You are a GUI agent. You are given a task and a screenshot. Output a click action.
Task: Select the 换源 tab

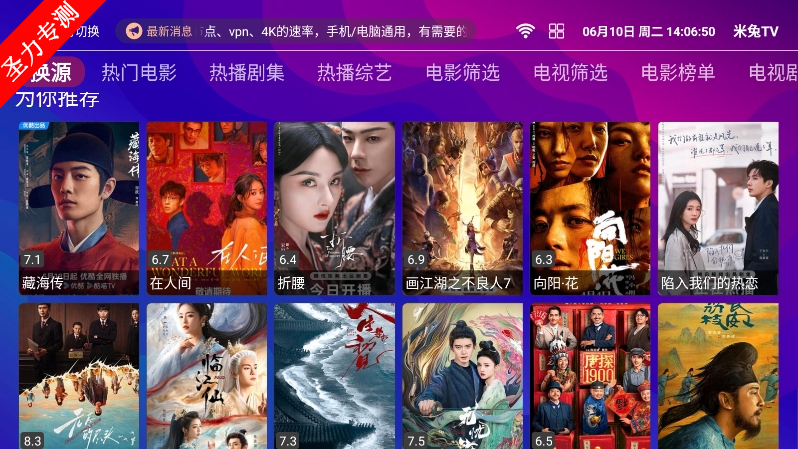coord(50,73)
